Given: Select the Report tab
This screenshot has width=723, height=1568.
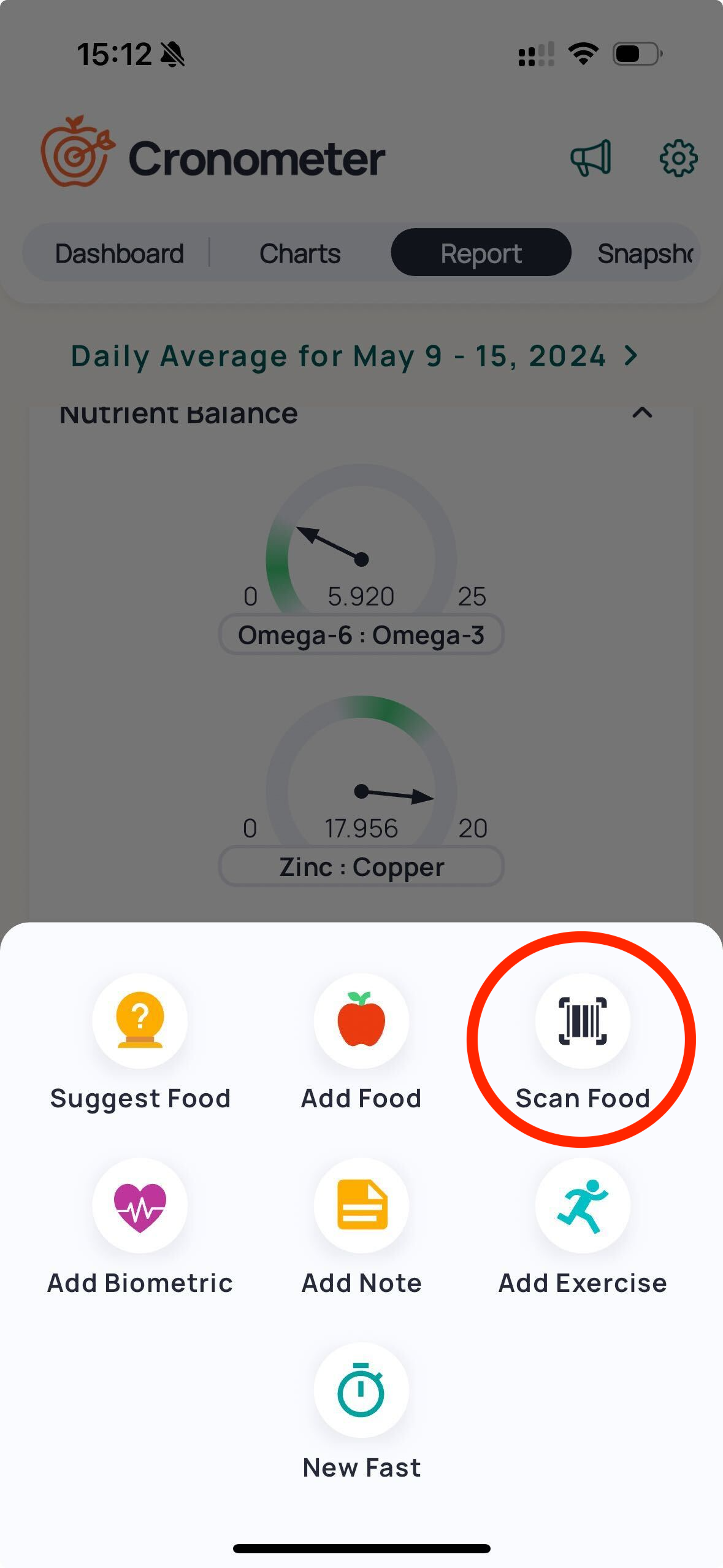Looking at the screenshot, I should 481,253.
